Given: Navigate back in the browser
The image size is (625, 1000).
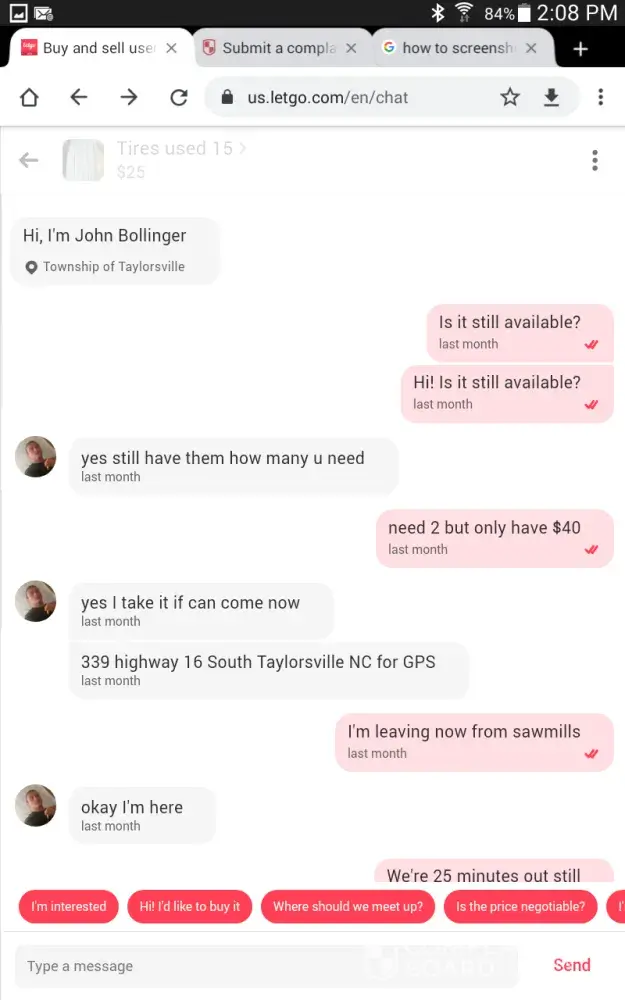Looking at the screenshot, I should (x=79, y=97).
